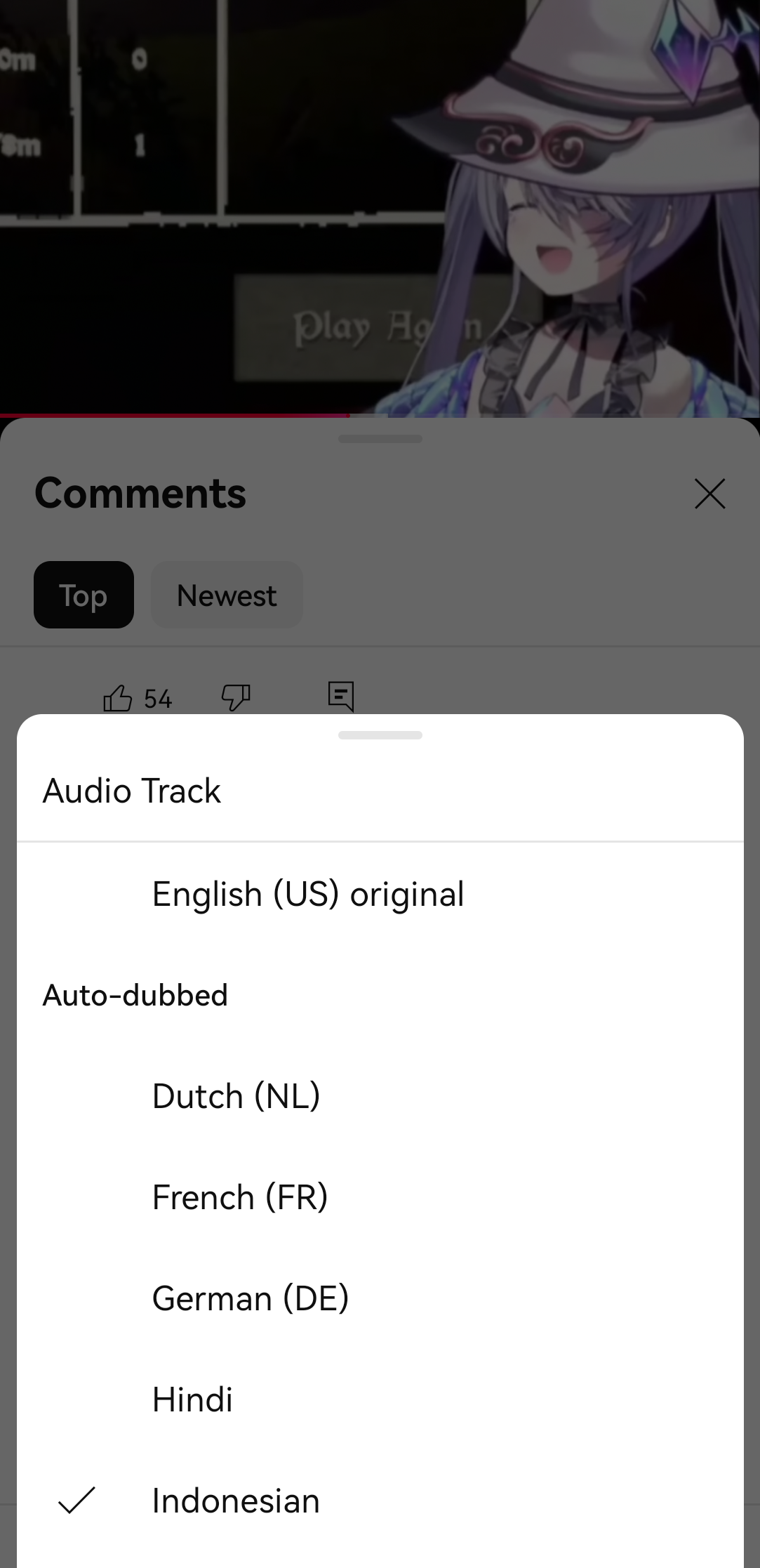Viewport: 760px width, 1568px height.
Task: Switch to the Newest comments filter
Action: (x=227, y=595)
